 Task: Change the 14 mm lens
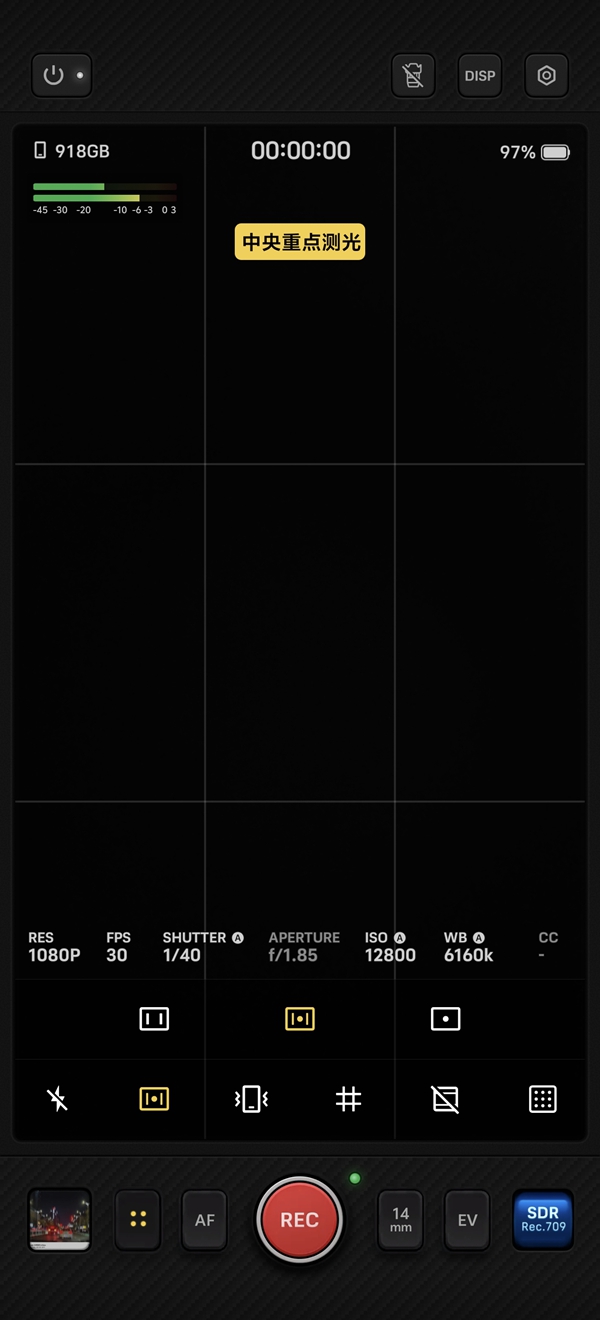point(400,1220)
